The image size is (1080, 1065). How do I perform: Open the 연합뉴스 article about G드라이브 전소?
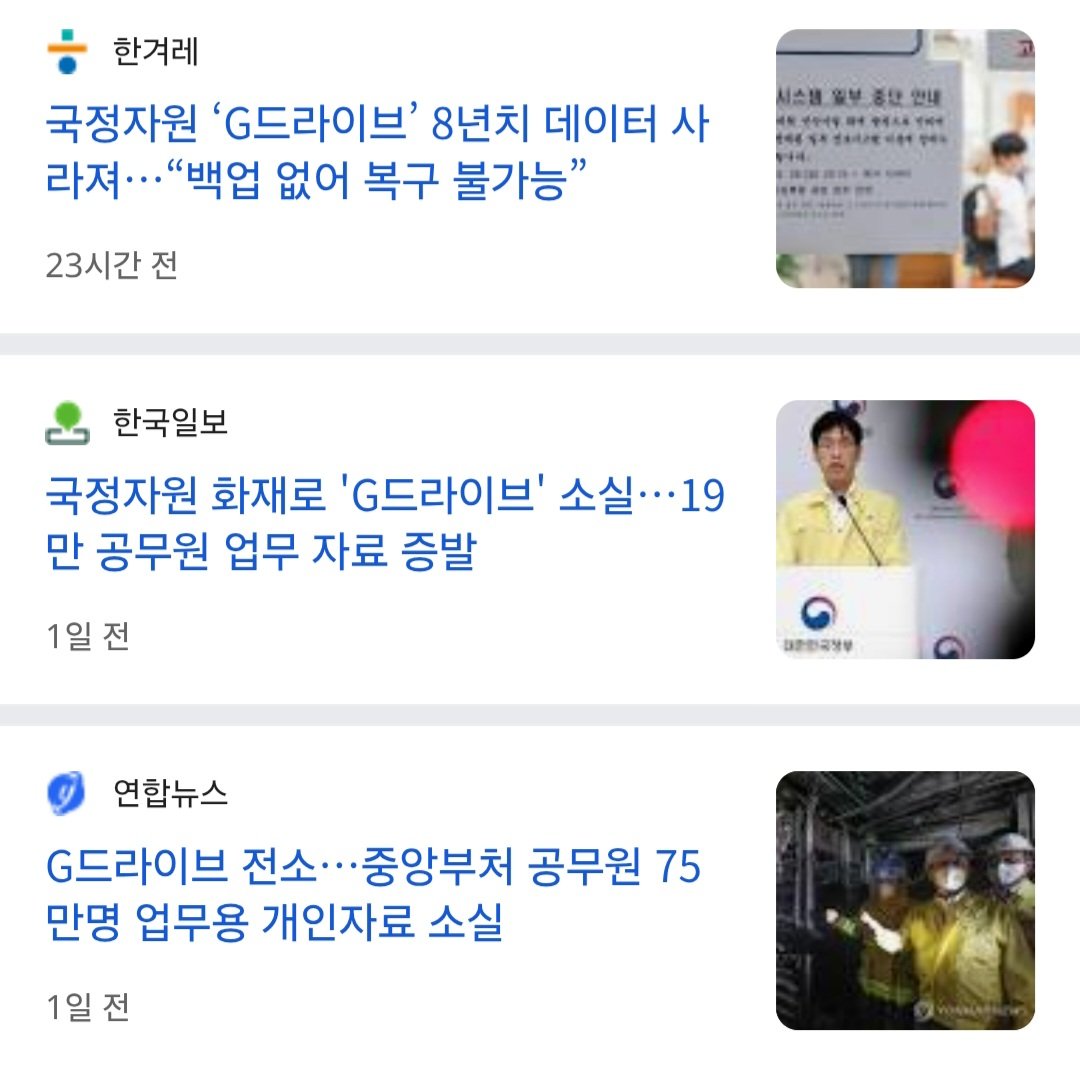point(373,895)
